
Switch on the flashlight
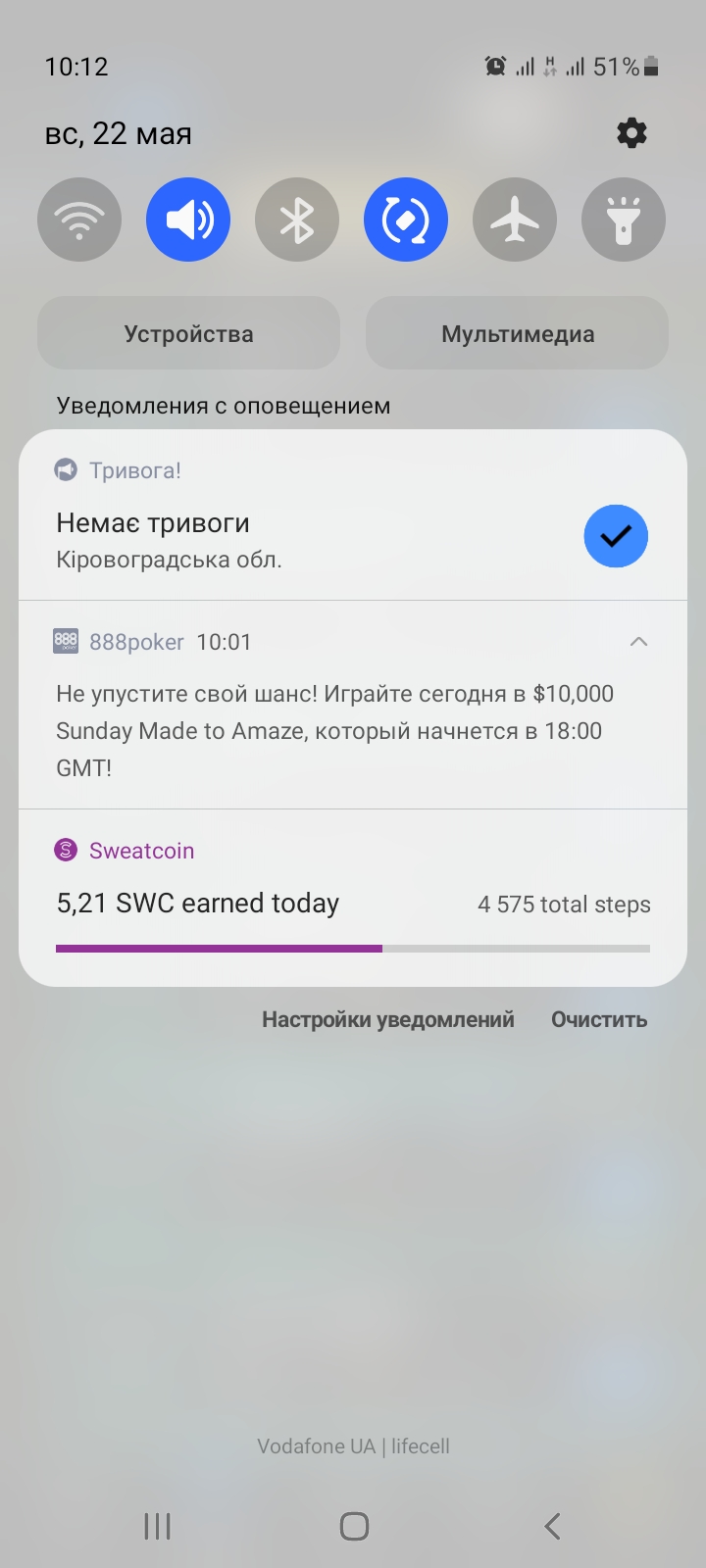(x=624, y=220)
